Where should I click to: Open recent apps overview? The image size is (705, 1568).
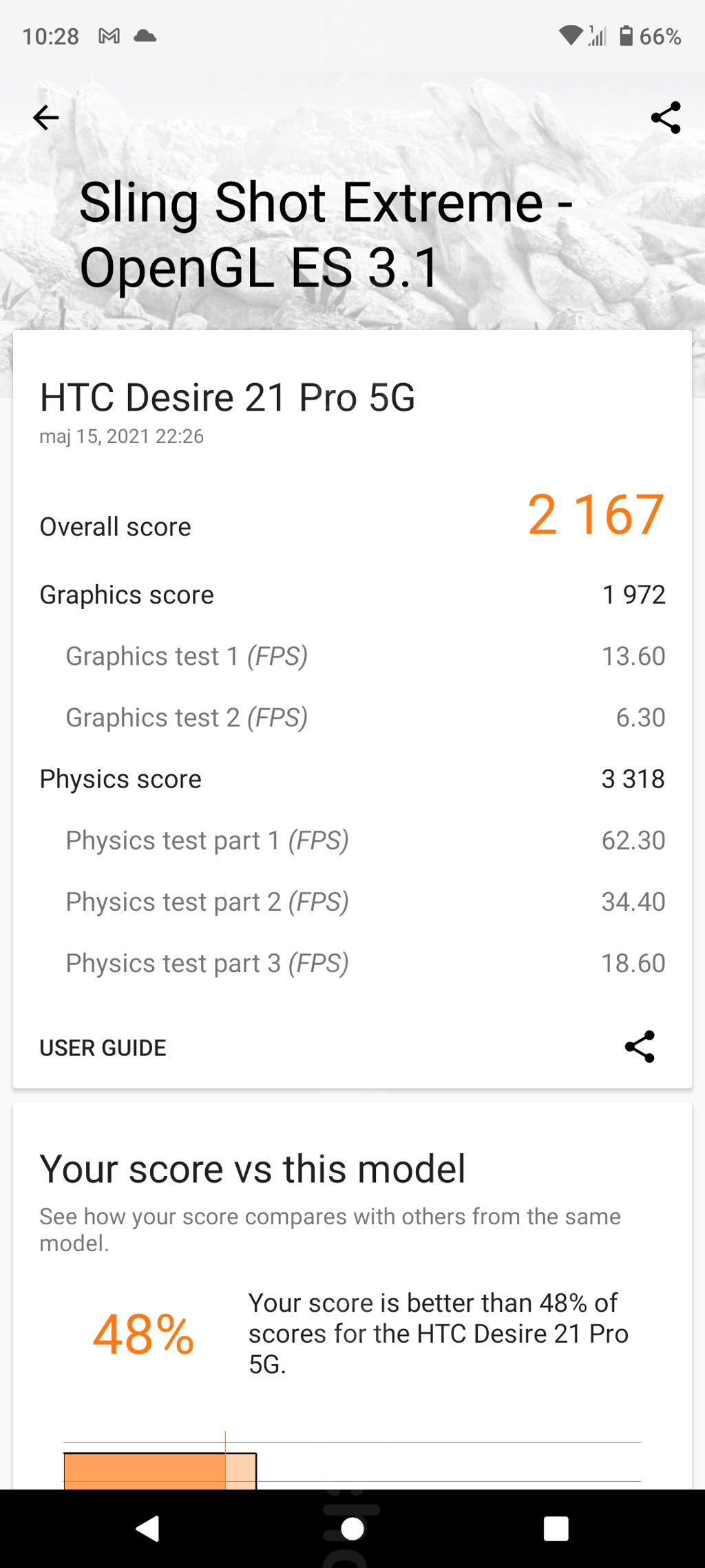tap(556, 1528)
